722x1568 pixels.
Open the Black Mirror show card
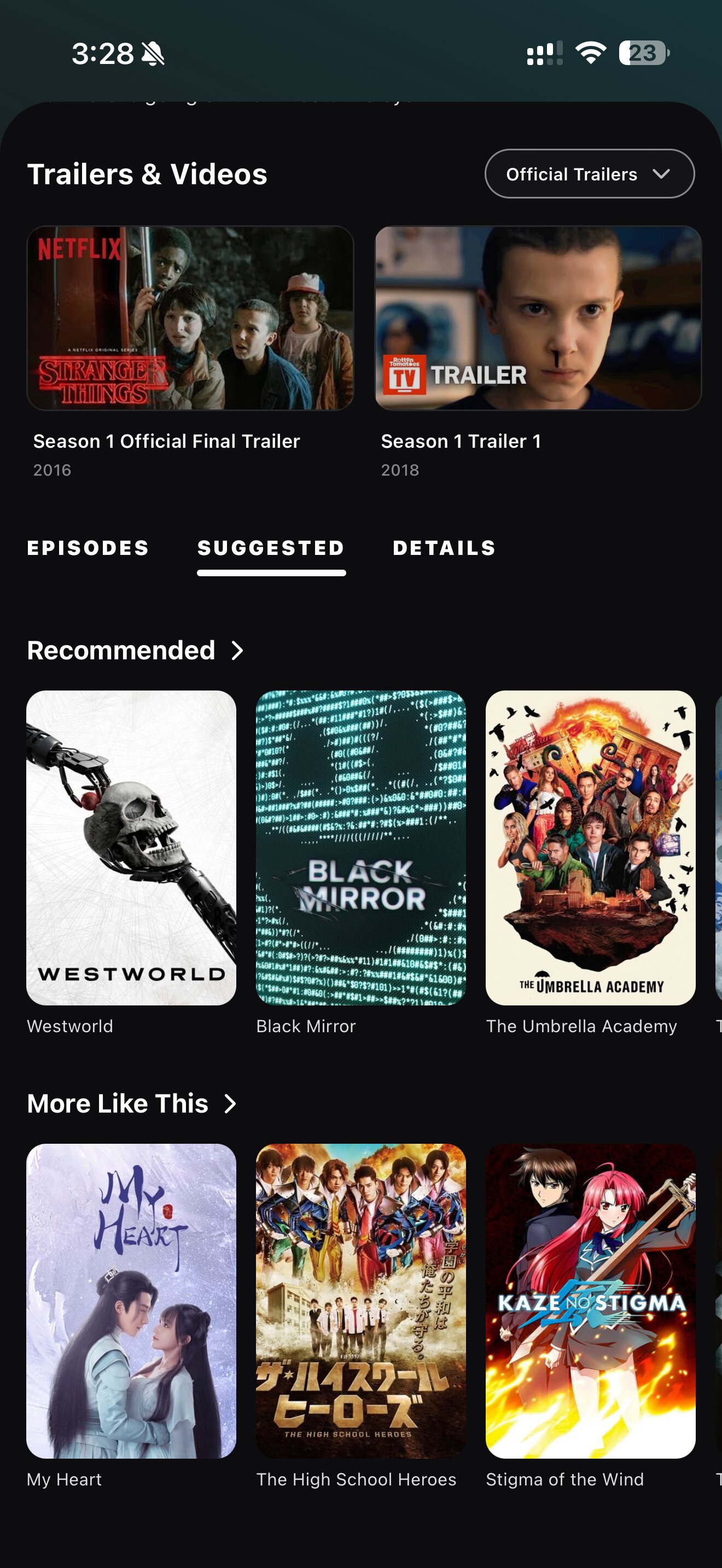pyautogui.click(x=360, y=847)
